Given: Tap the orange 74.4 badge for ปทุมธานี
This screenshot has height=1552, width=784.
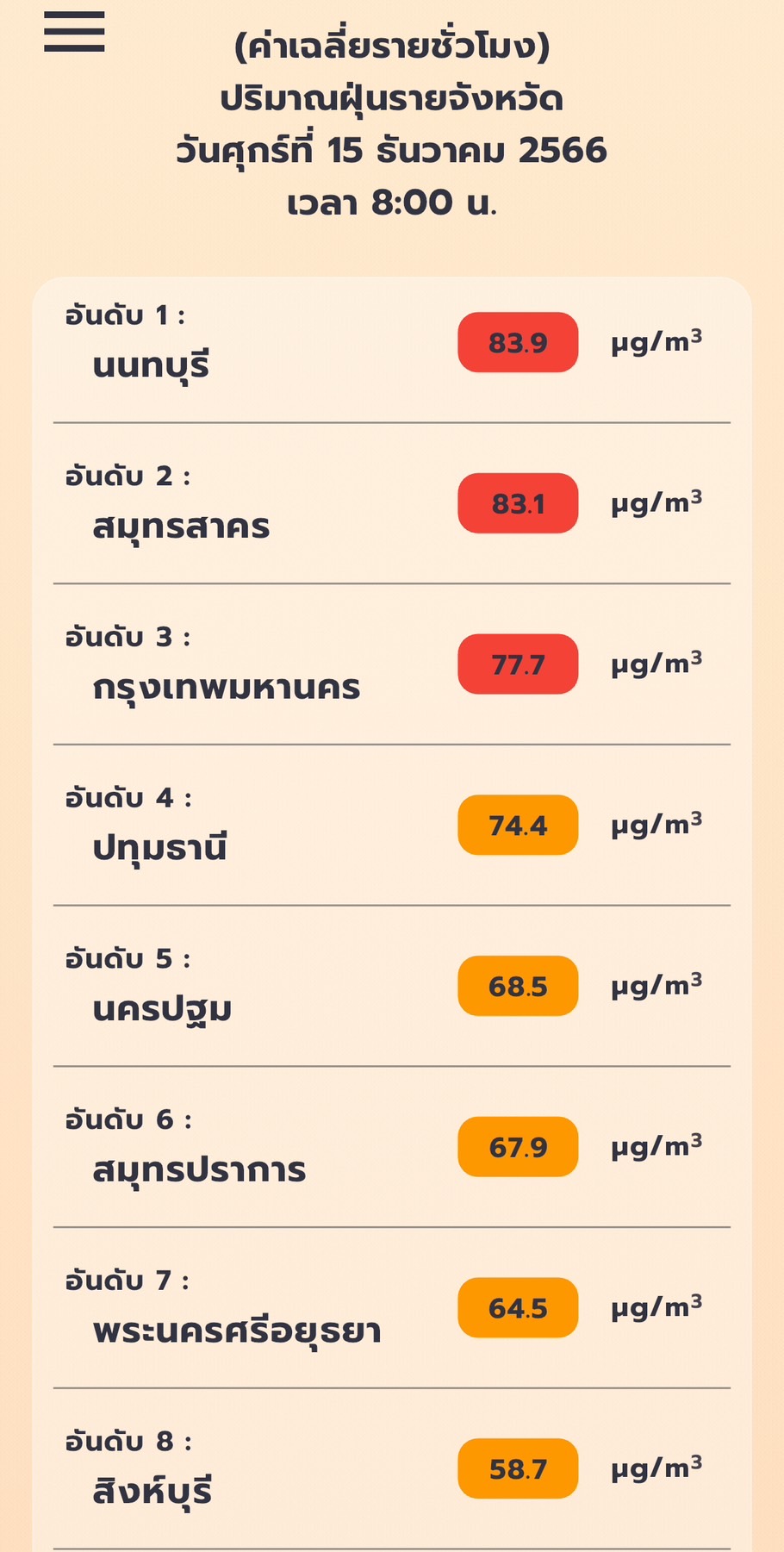Looking at the screenshot, I should tap(517, 825).
